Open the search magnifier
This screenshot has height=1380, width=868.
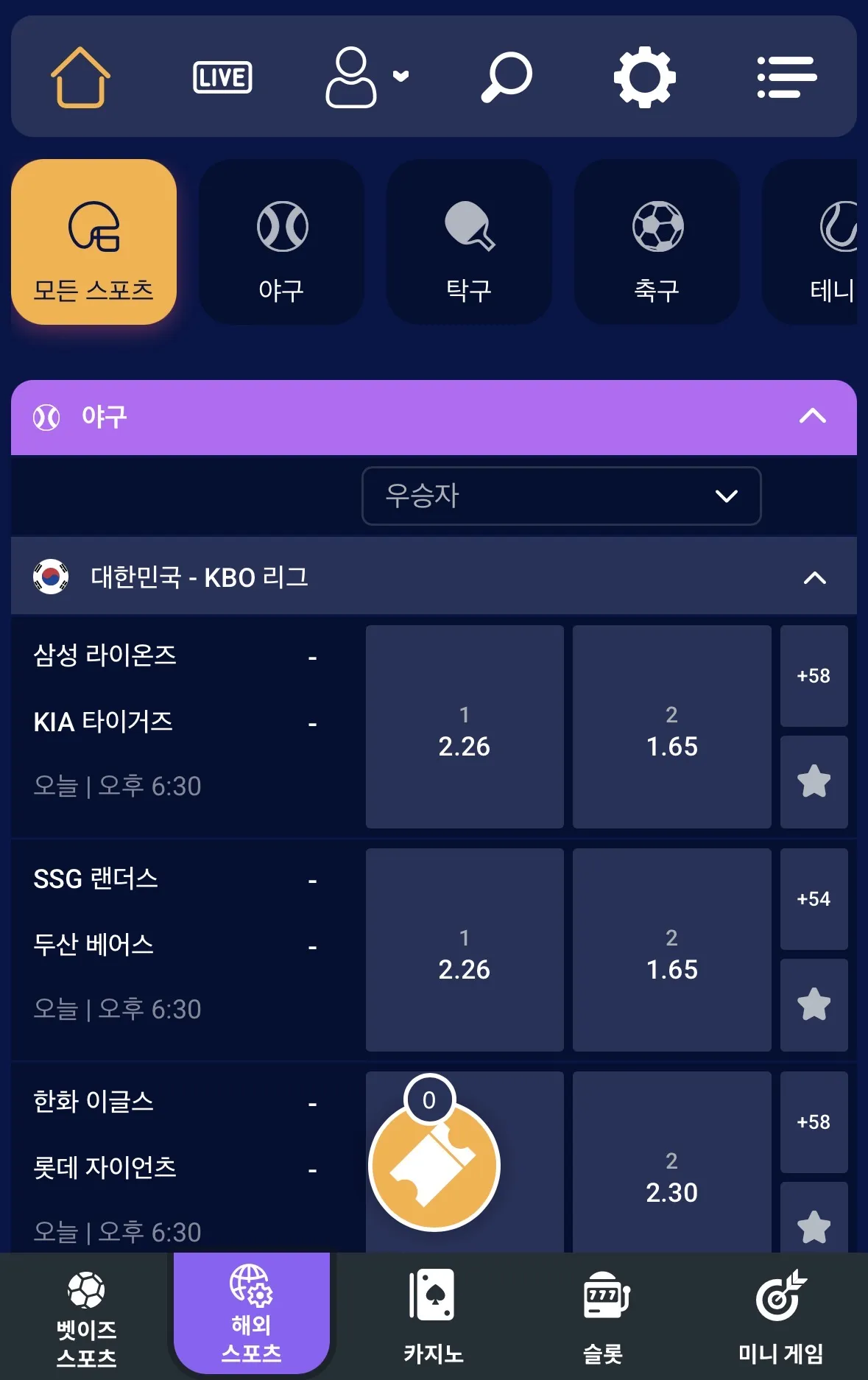tap(507, 77)
